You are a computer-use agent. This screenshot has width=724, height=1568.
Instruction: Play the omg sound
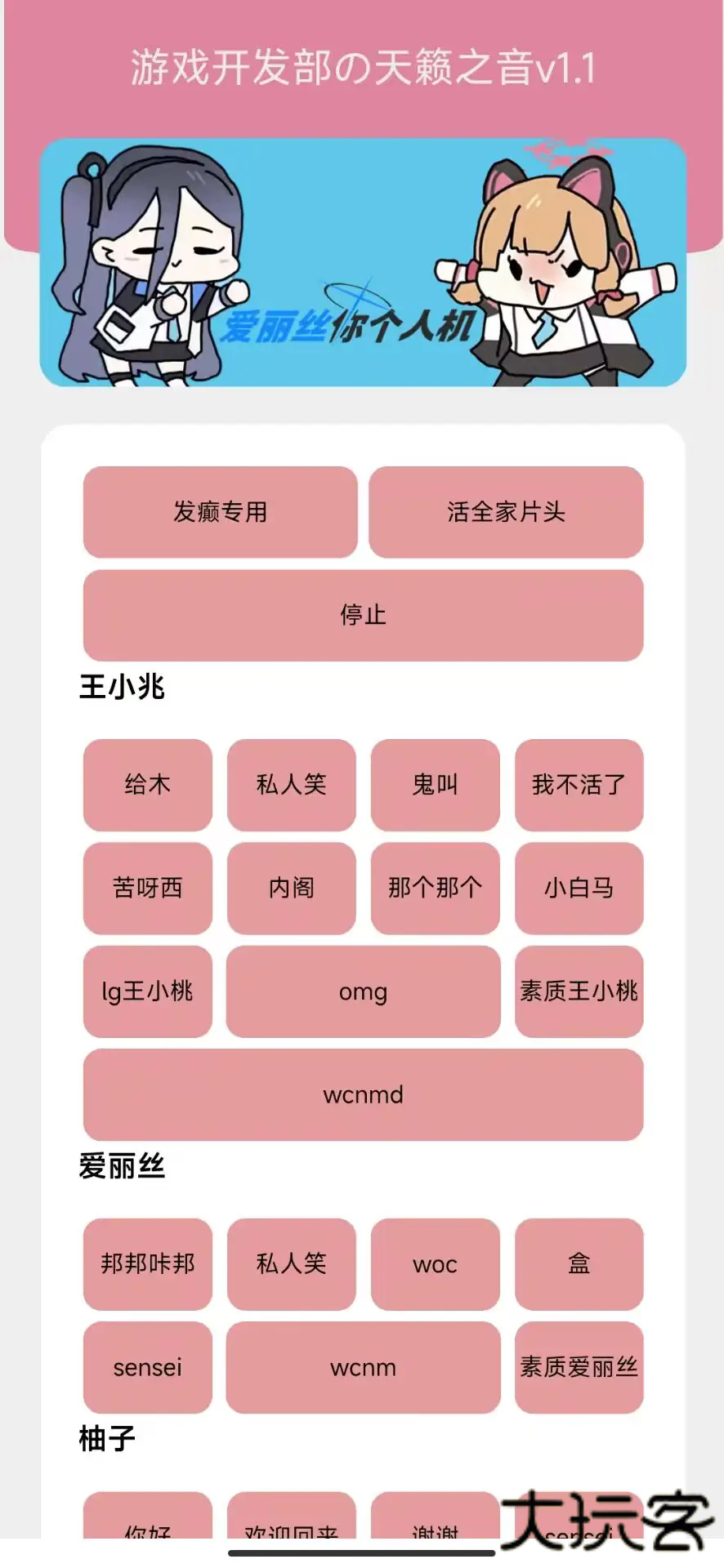click(x=363, y=992)
